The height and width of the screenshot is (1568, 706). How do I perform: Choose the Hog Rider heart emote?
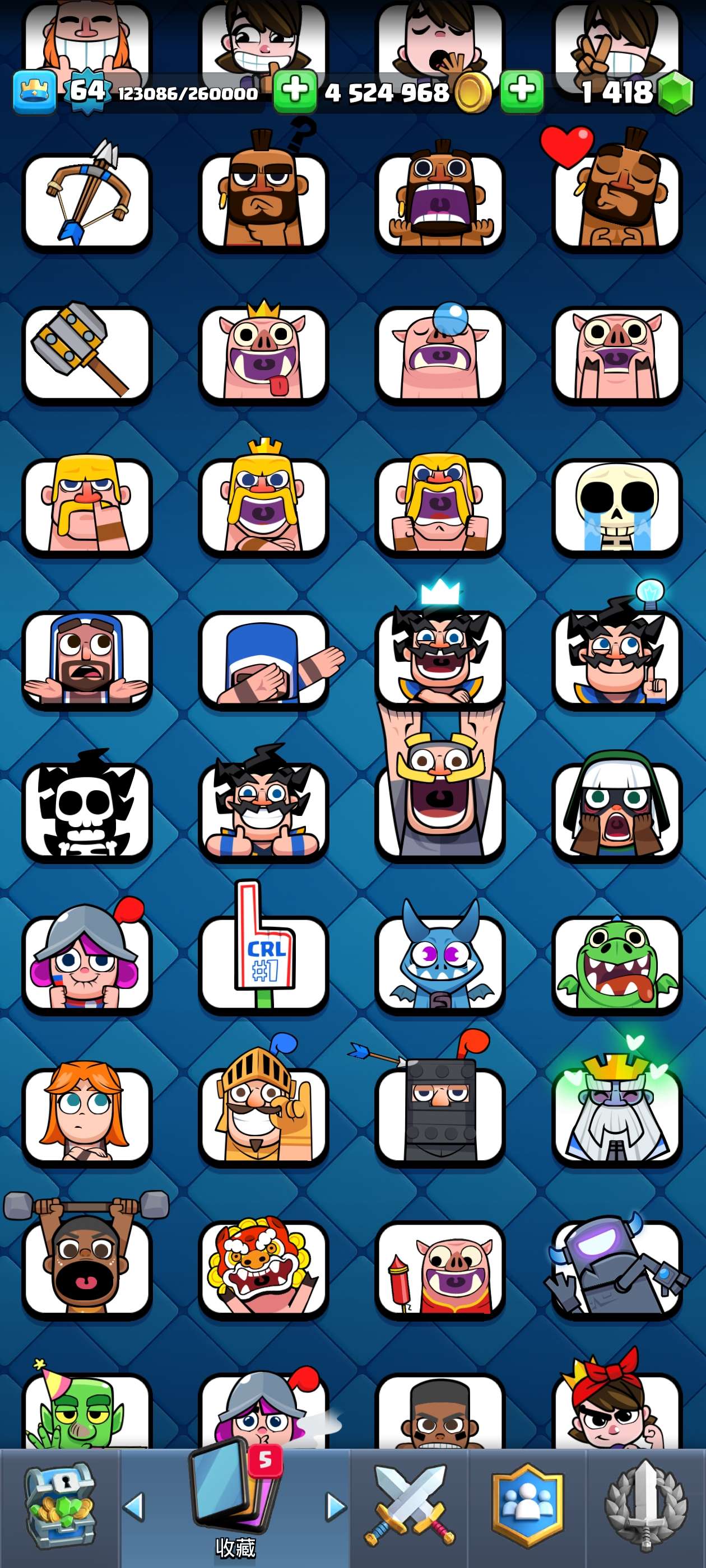(616, 201)
